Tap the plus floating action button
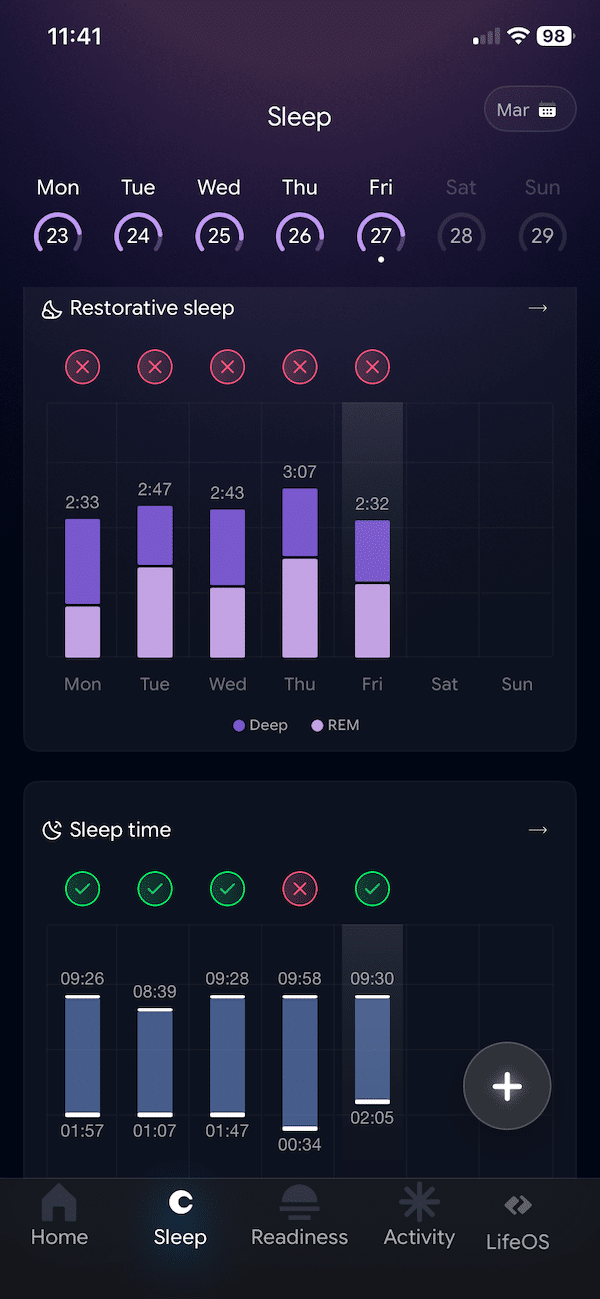Screen dimensions: 600x1299 click(x=507, y=1086)
